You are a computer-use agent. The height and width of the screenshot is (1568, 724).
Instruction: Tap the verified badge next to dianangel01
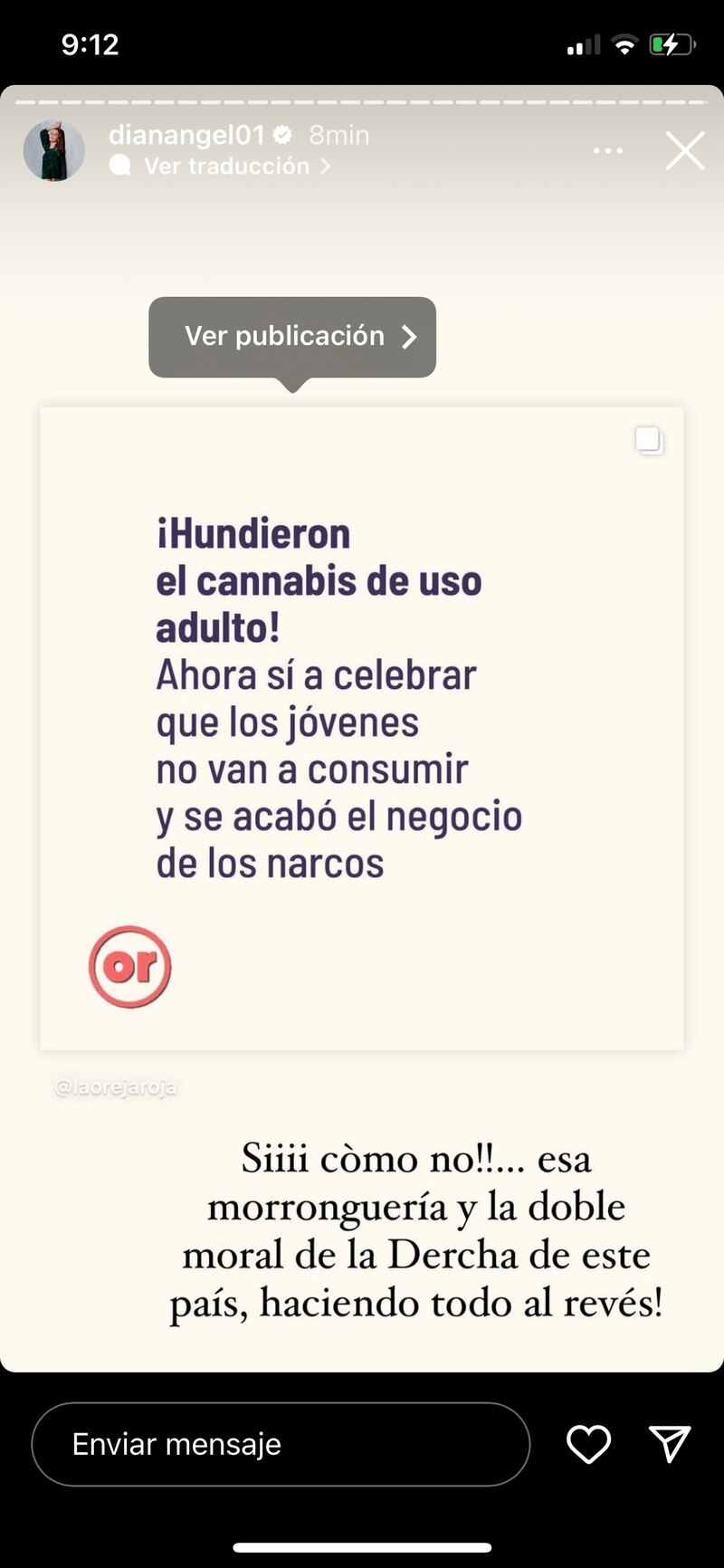[283, 133]
